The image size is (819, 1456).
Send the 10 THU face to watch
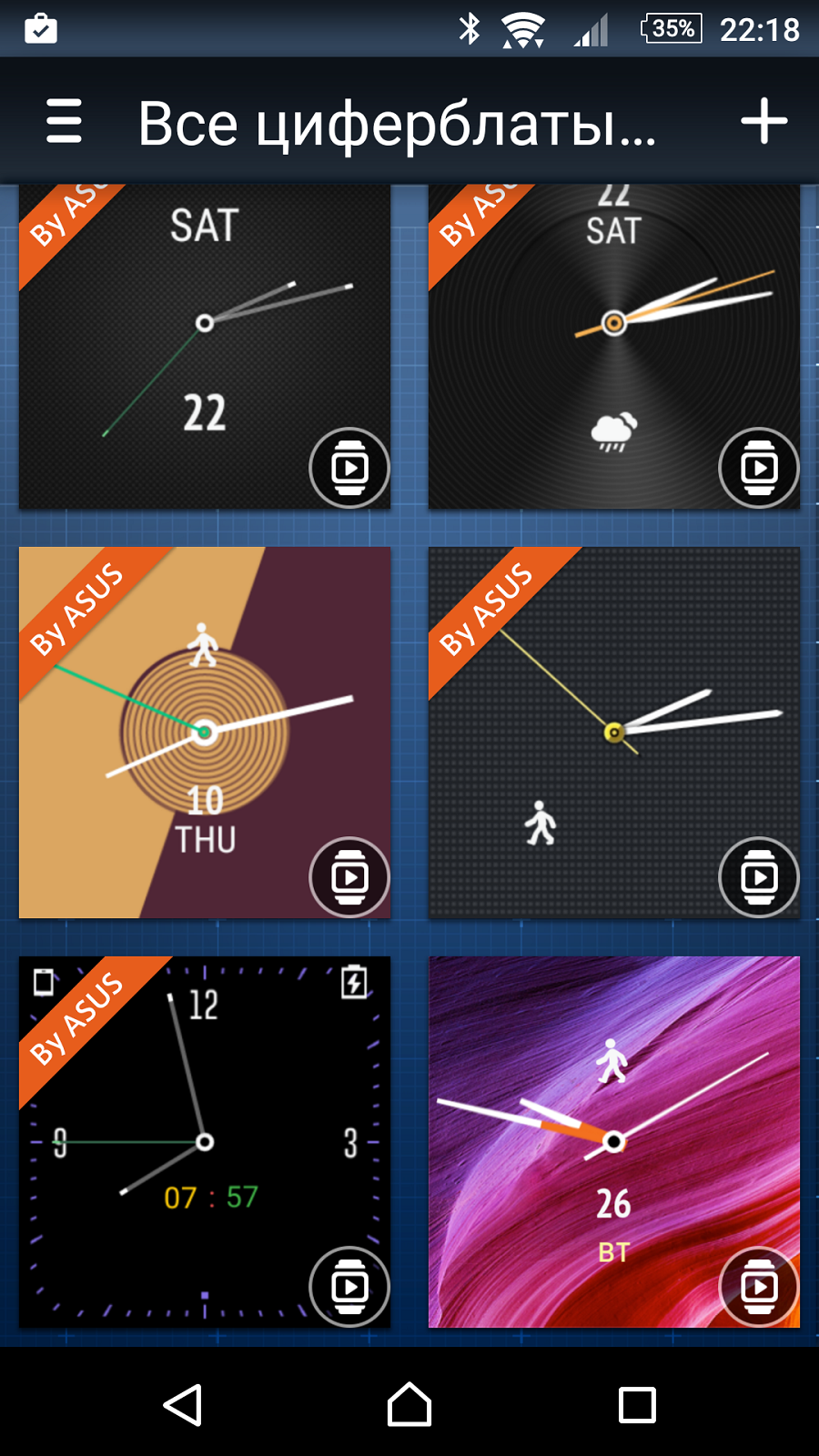point(349,877)
